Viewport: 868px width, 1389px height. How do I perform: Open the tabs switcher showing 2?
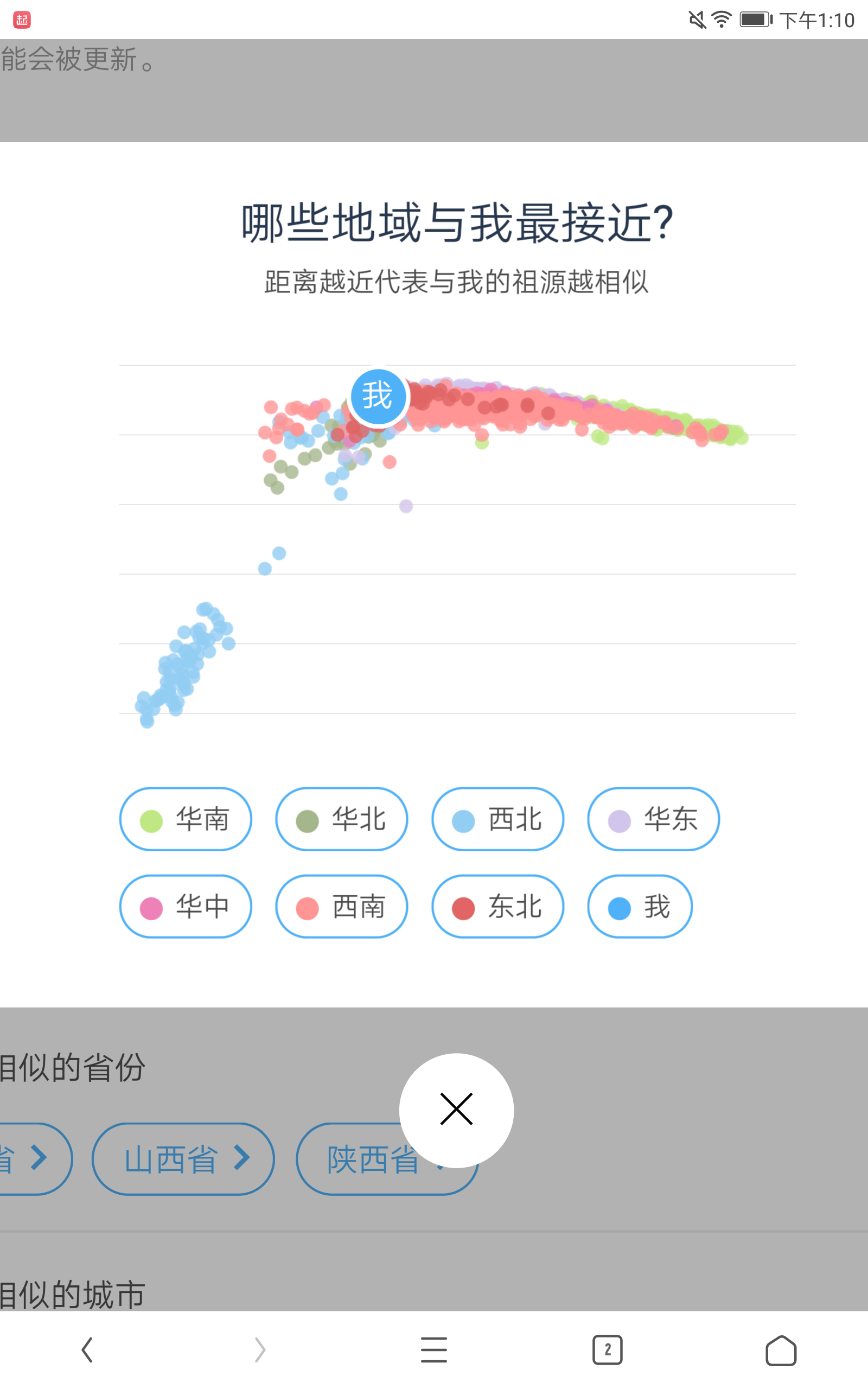click(608, 1349)
